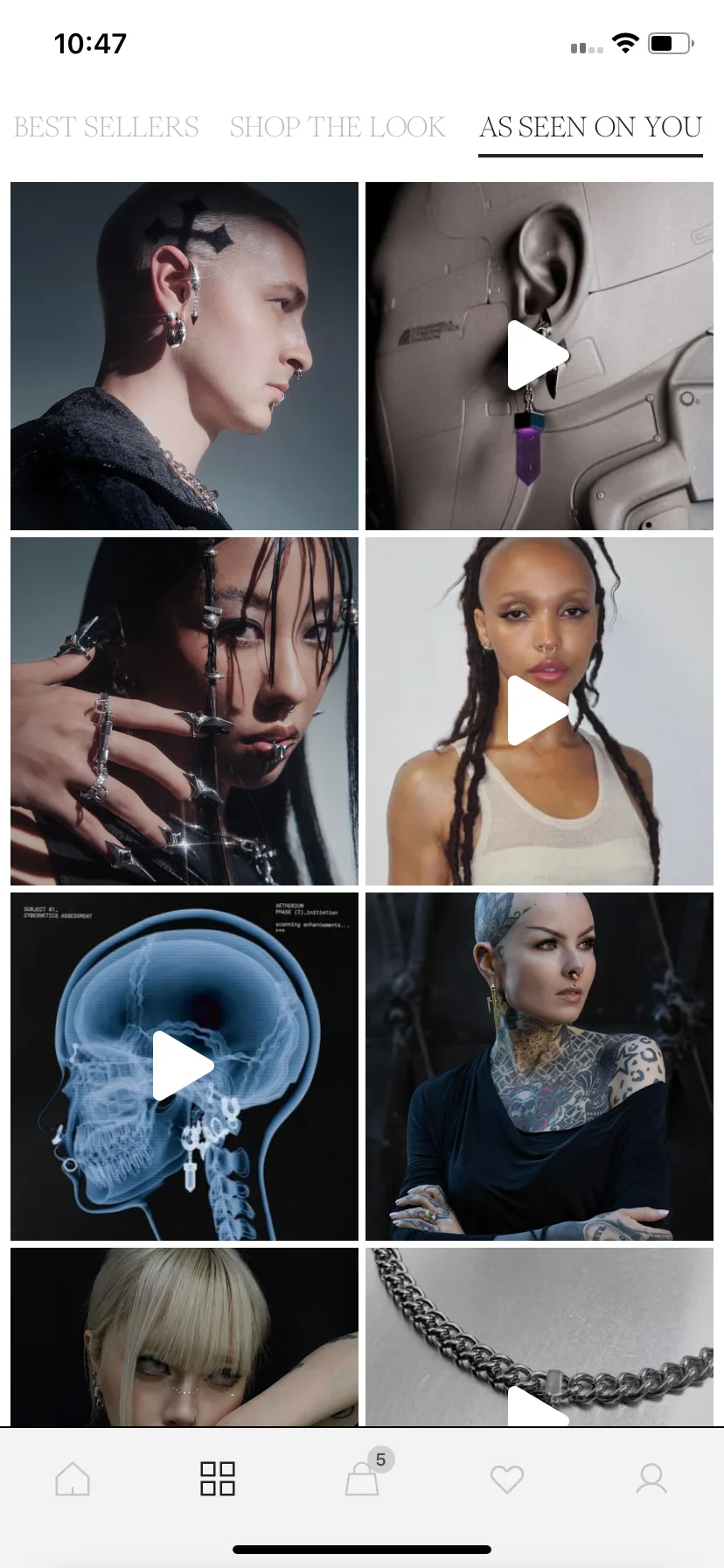Open the wishlist heart tab
The width and height of the screenshot is (724, 1568).
coord(507,1479)
